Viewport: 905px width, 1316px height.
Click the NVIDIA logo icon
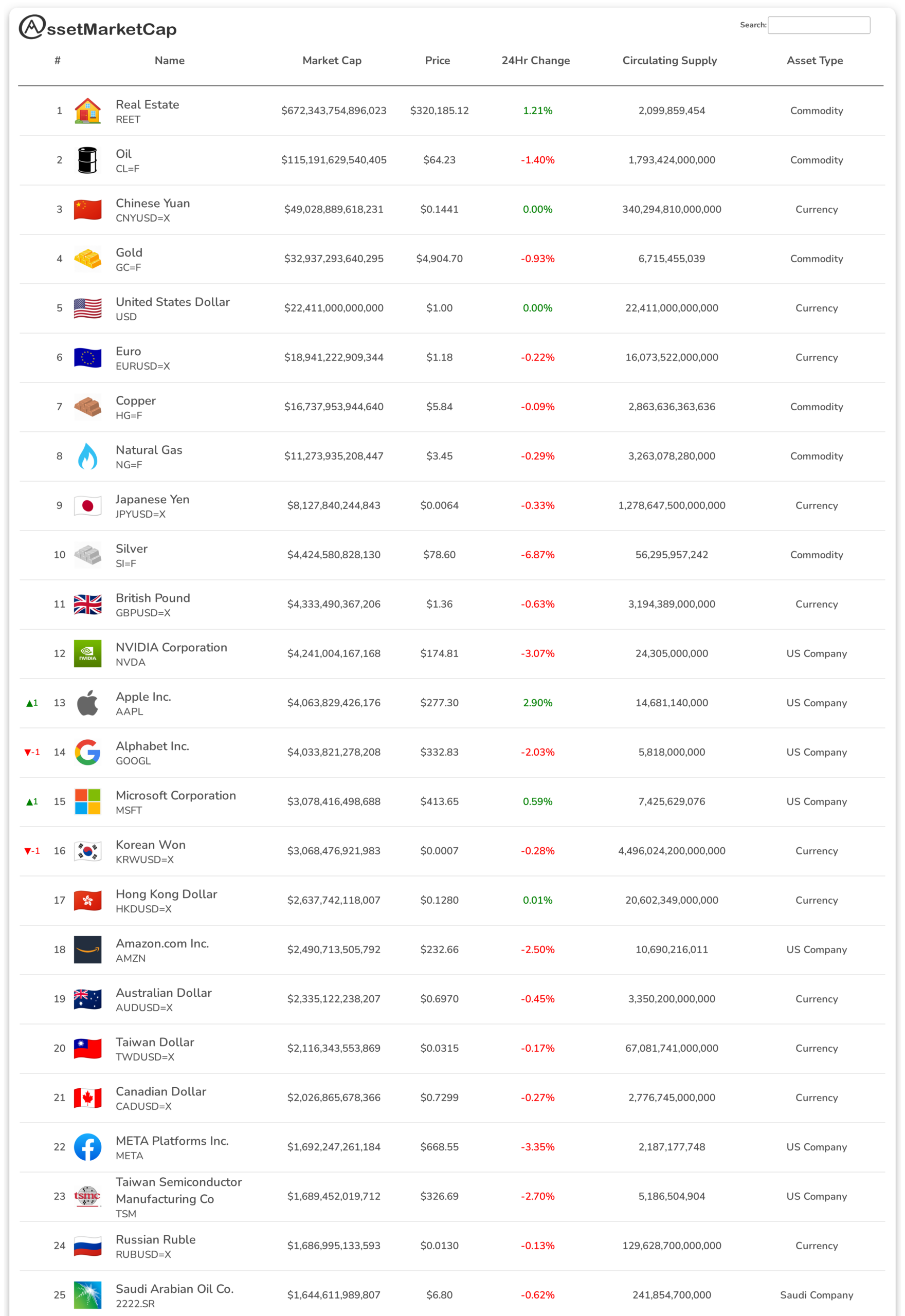(87, 653)
